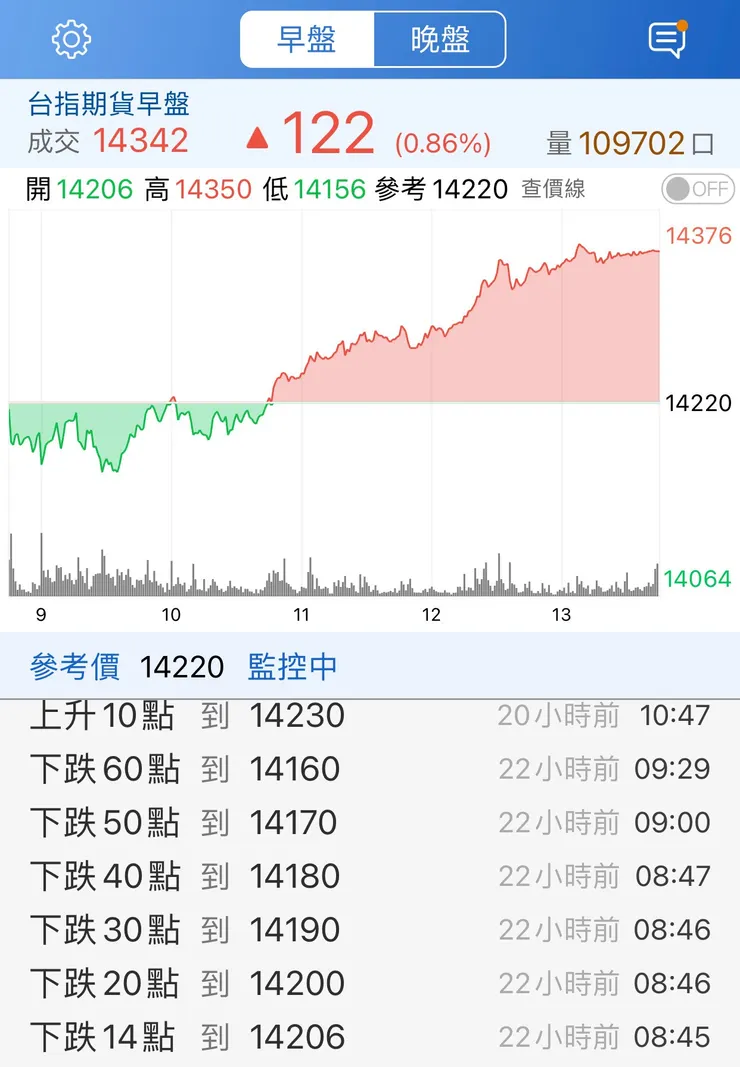Tap the 14376 high price label on chart
740x1067 pixels.
pos(697,235)
